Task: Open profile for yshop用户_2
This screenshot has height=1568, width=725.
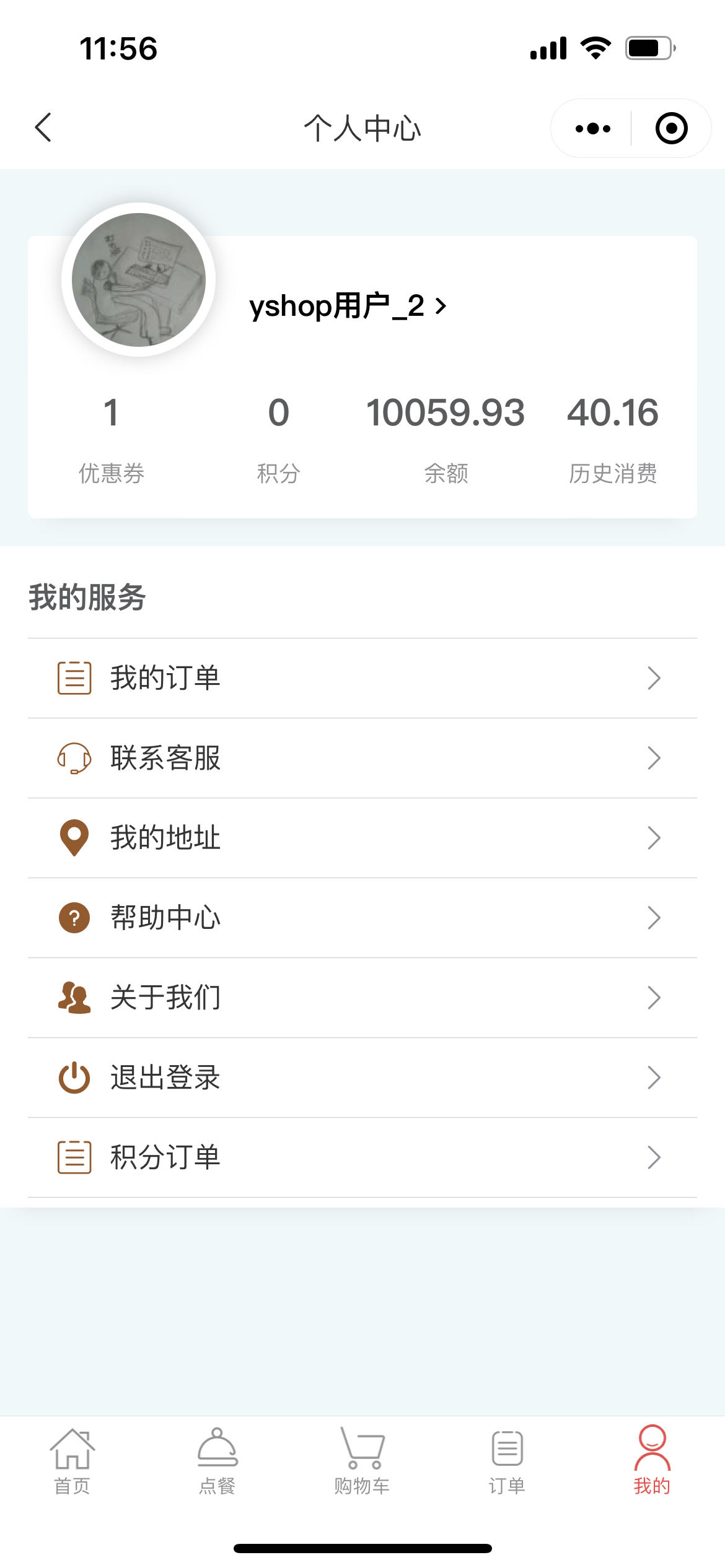Action: 347,306
